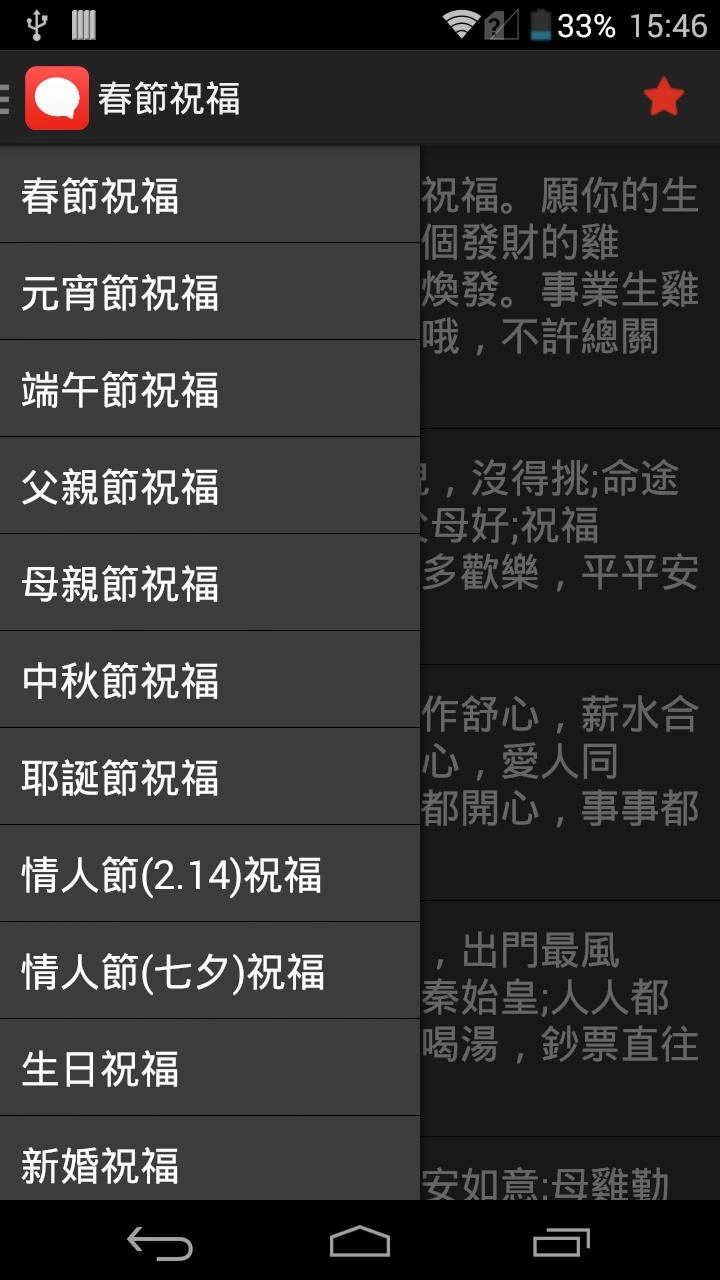Tap the red star favorites icon
Viewport: 720px width, 1280px height.
coord(663,98)
